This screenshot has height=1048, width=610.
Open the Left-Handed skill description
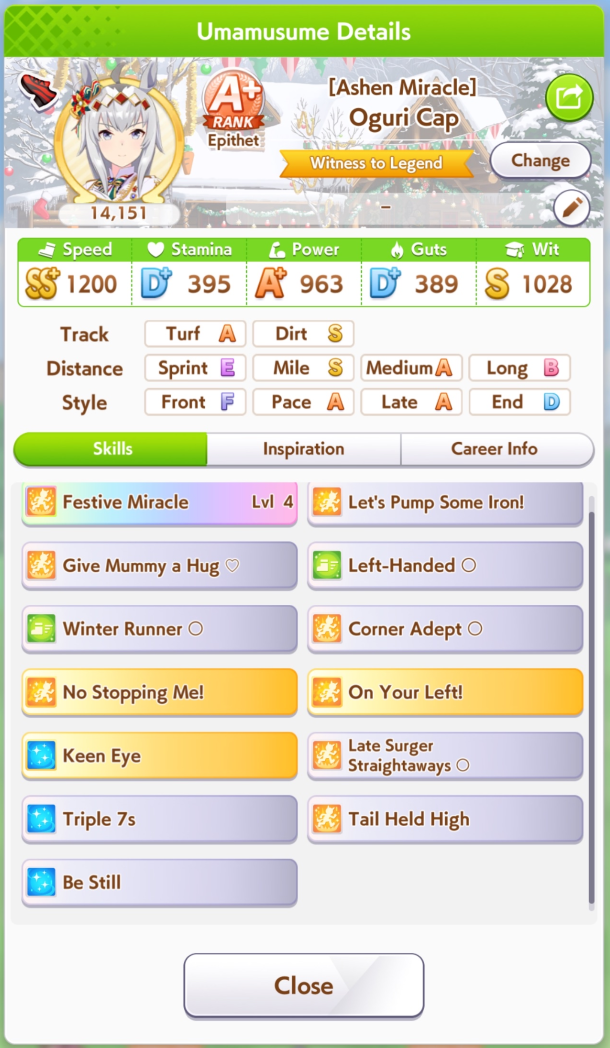coord(445,566)
